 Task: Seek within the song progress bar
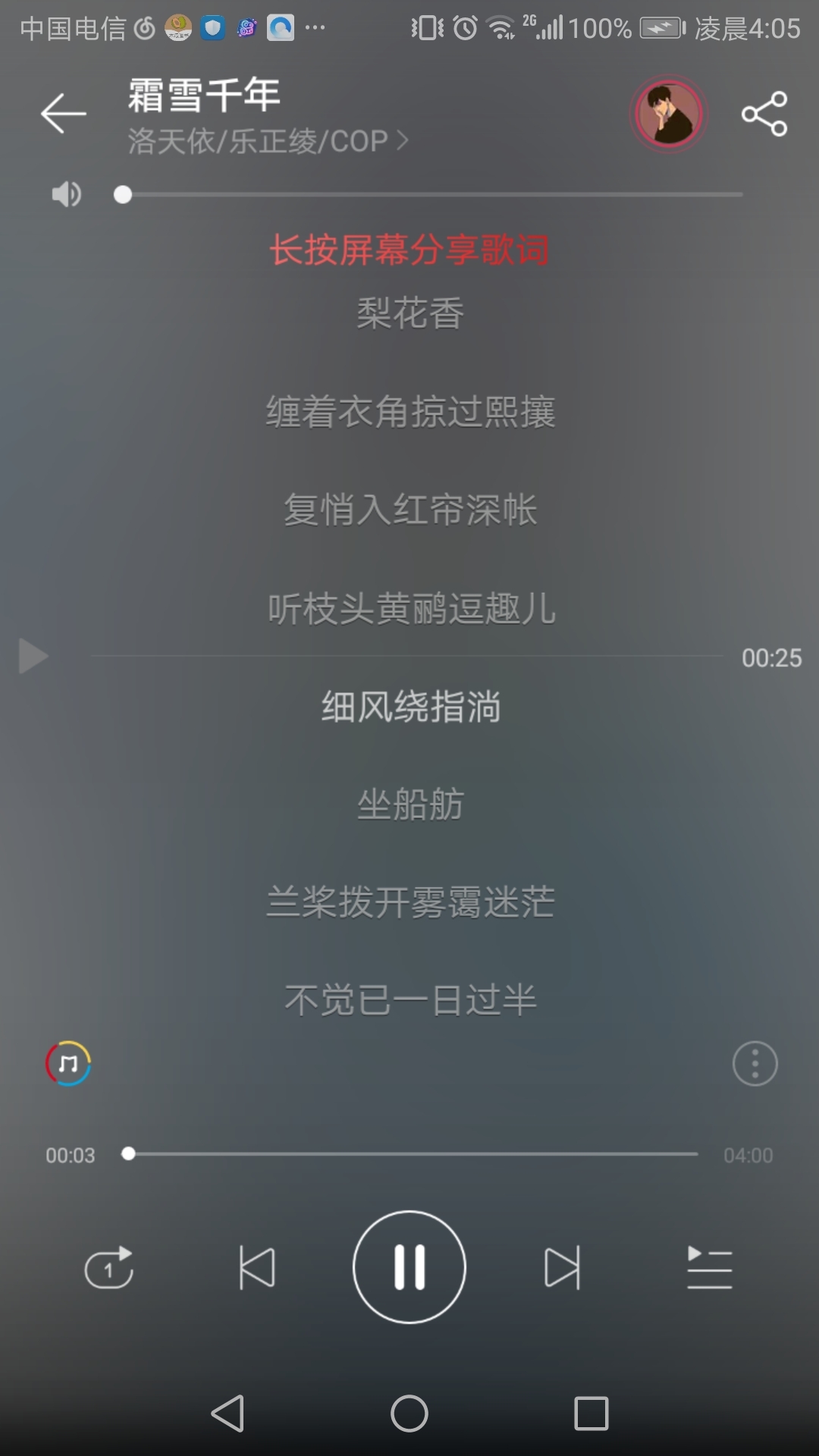point(413,1154)
